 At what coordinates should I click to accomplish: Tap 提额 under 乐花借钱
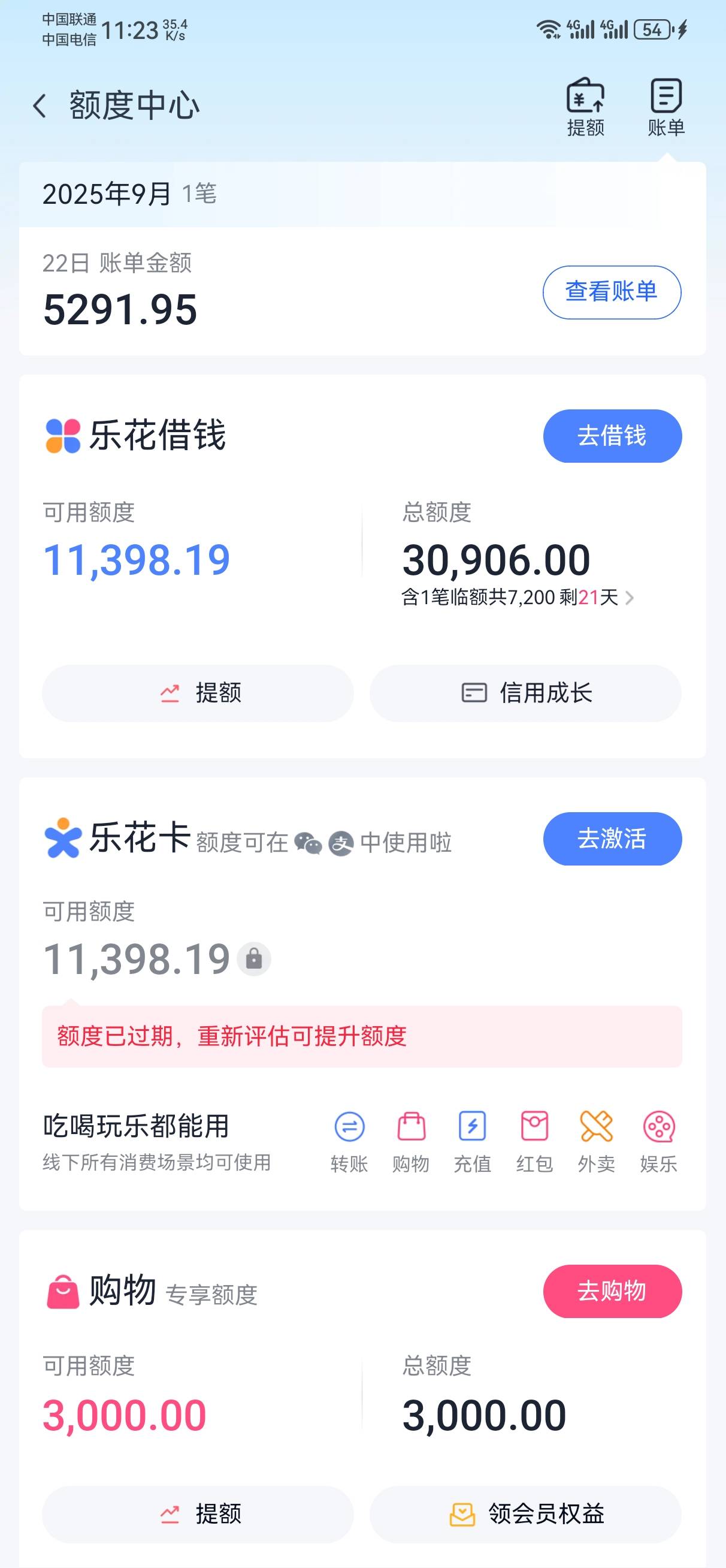pyautogui.click(x=198, y=693)
